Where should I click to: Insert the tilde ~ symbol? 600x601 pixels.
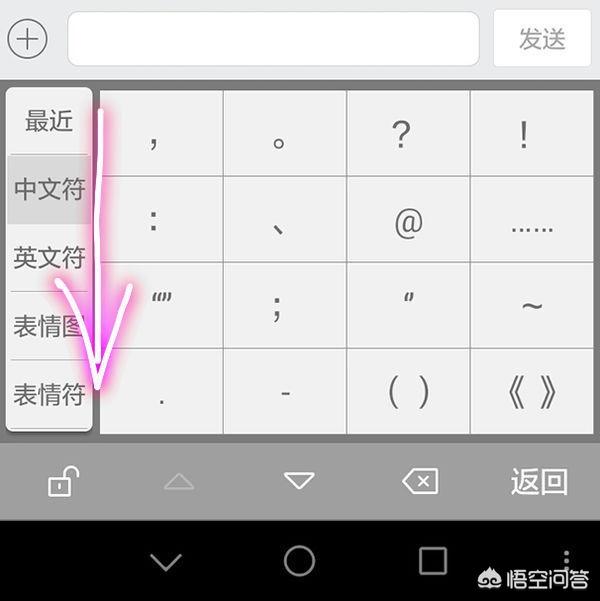pyautogui.click(x=531, y=306)
